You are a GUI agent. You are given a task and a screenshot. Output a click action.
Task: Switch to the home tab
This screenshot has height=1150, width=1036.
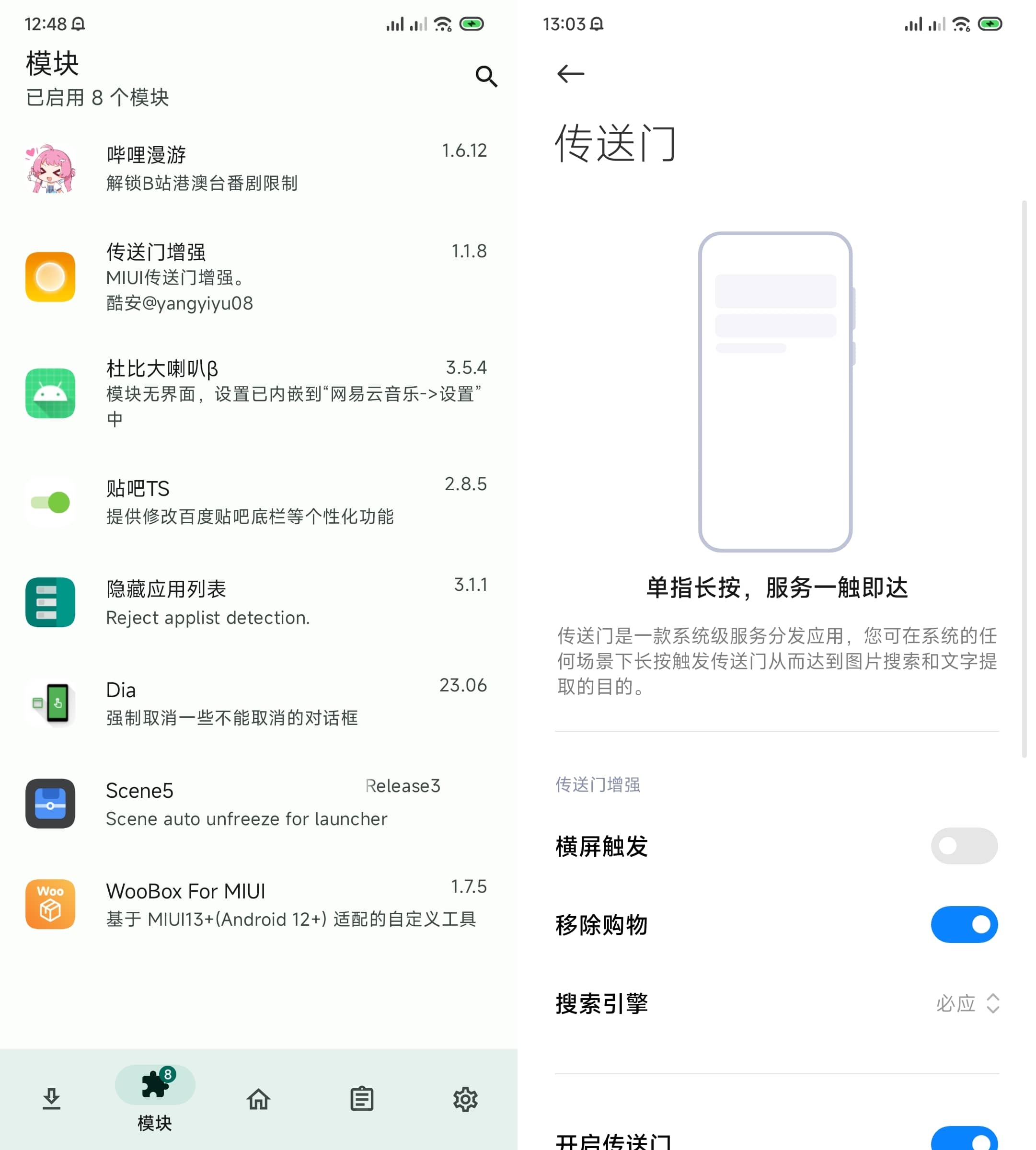point(258,1099)
